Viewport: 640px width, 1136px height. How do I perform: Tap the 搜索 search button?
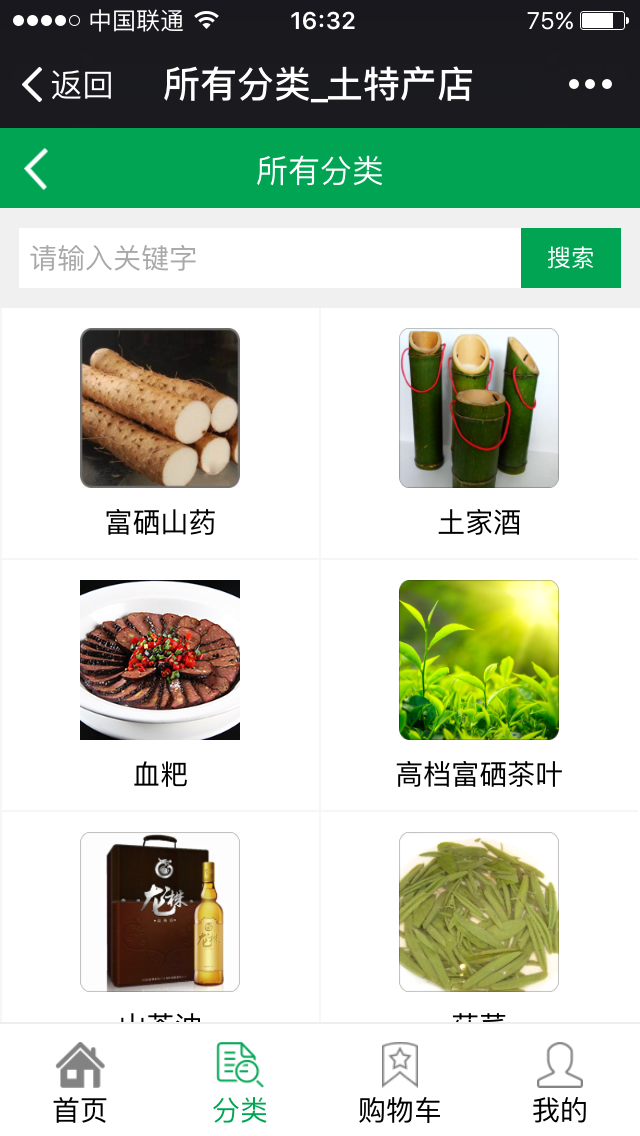(571, 258)
